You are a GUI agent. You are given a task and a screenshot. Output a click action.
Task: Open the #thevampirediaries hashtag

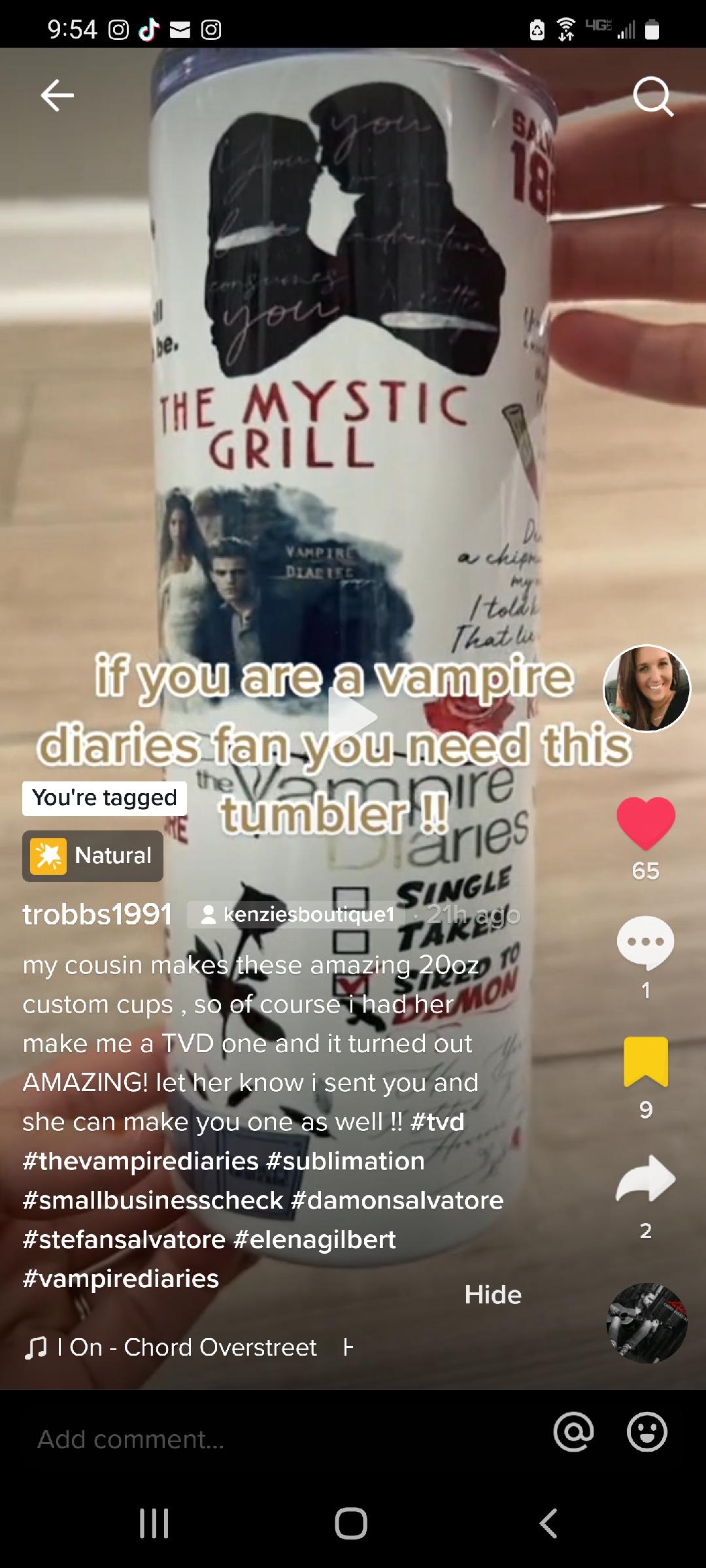tap(141, 1161)
